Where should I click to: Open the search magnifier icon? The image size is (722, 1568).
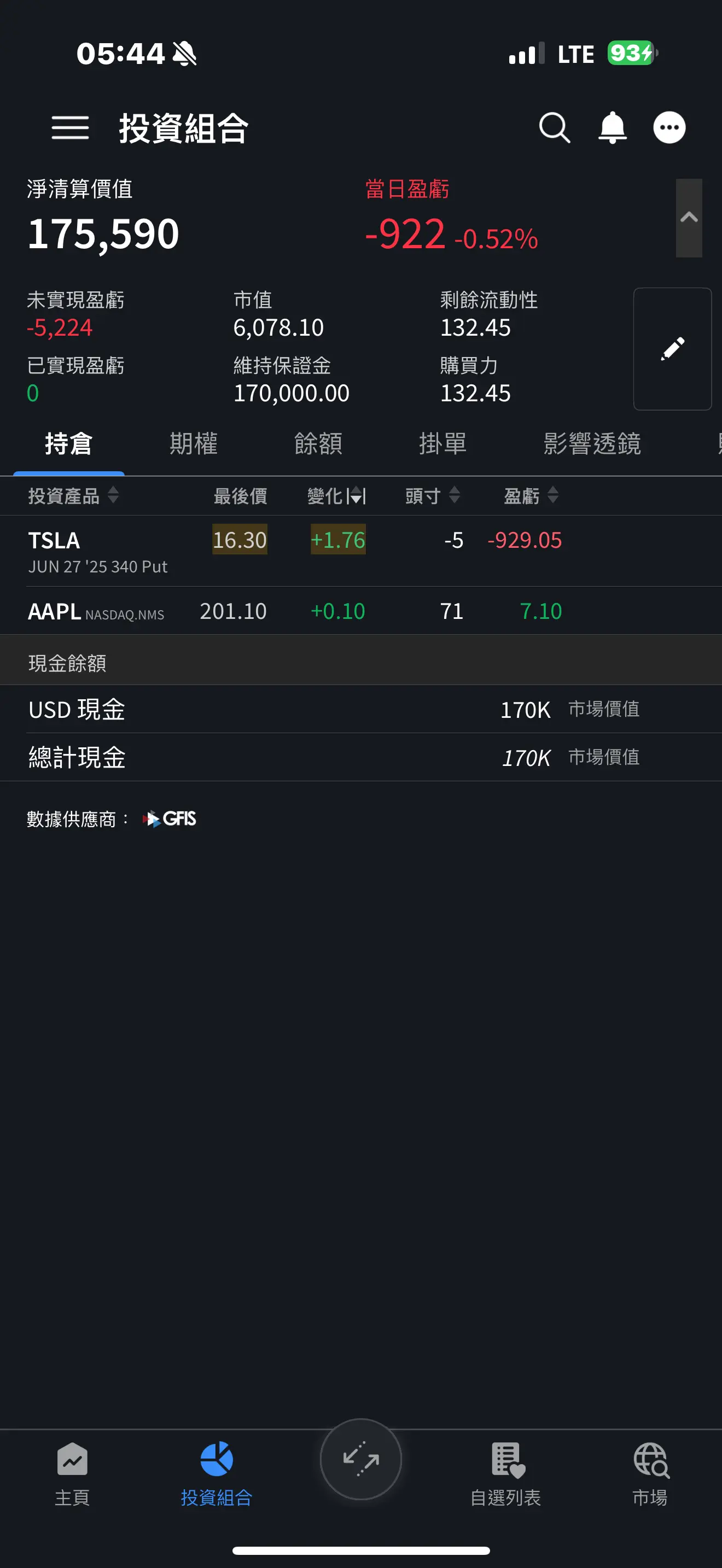[555, 128]
